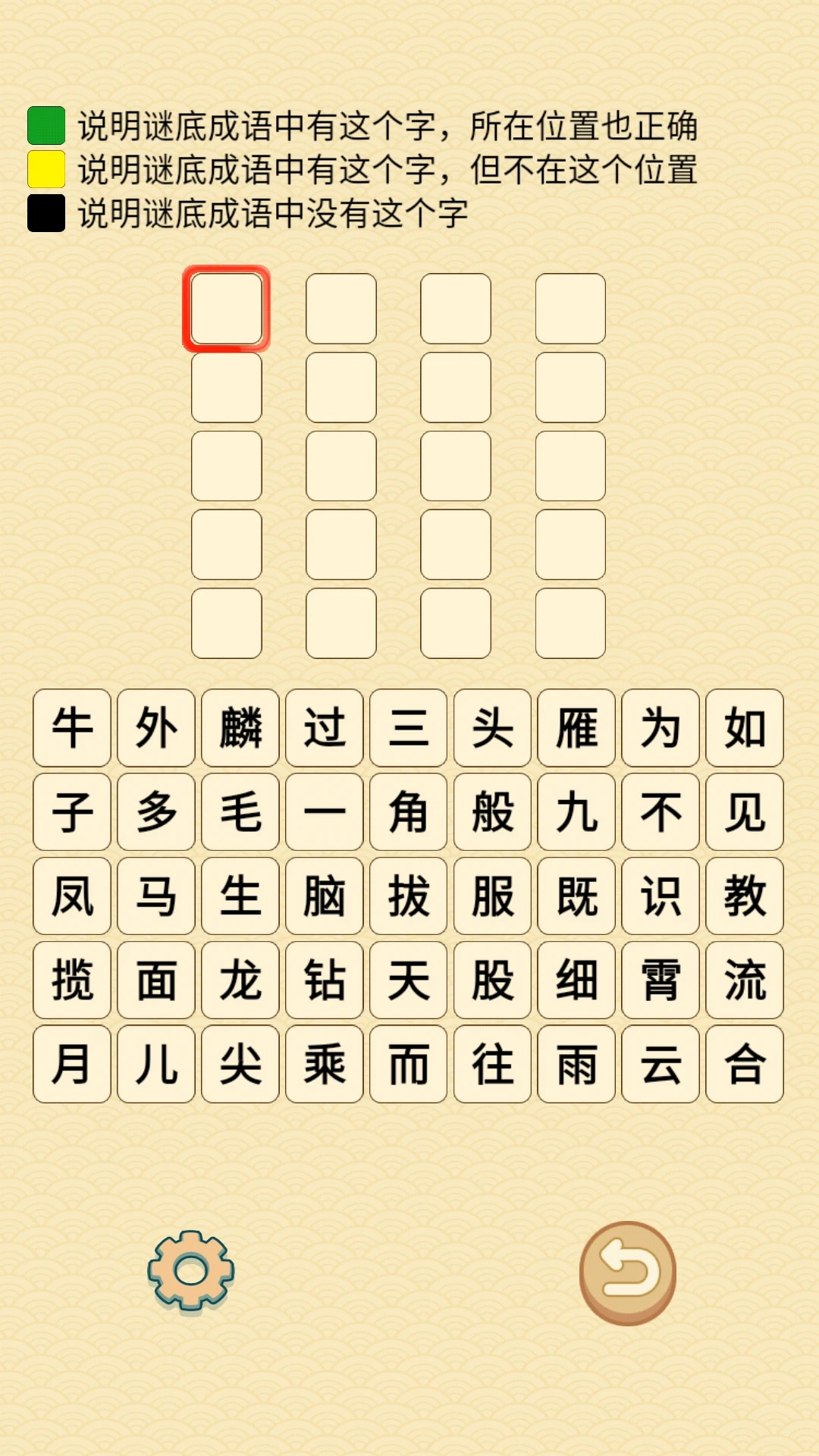Tap the 雁 character tile
Image resolution: width=819 pixels, height=1456 pixels.
point(576,728)
